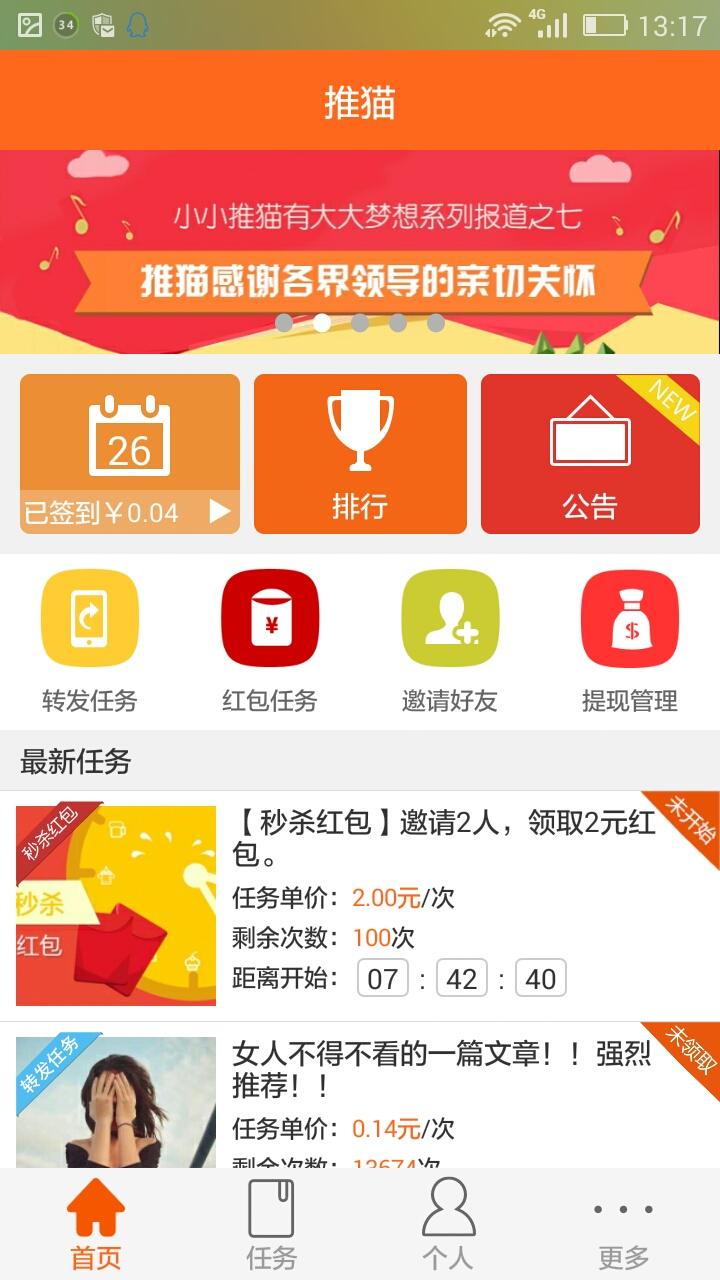Switch to the 个人 tab
720x1280 pixels.
448,1224
